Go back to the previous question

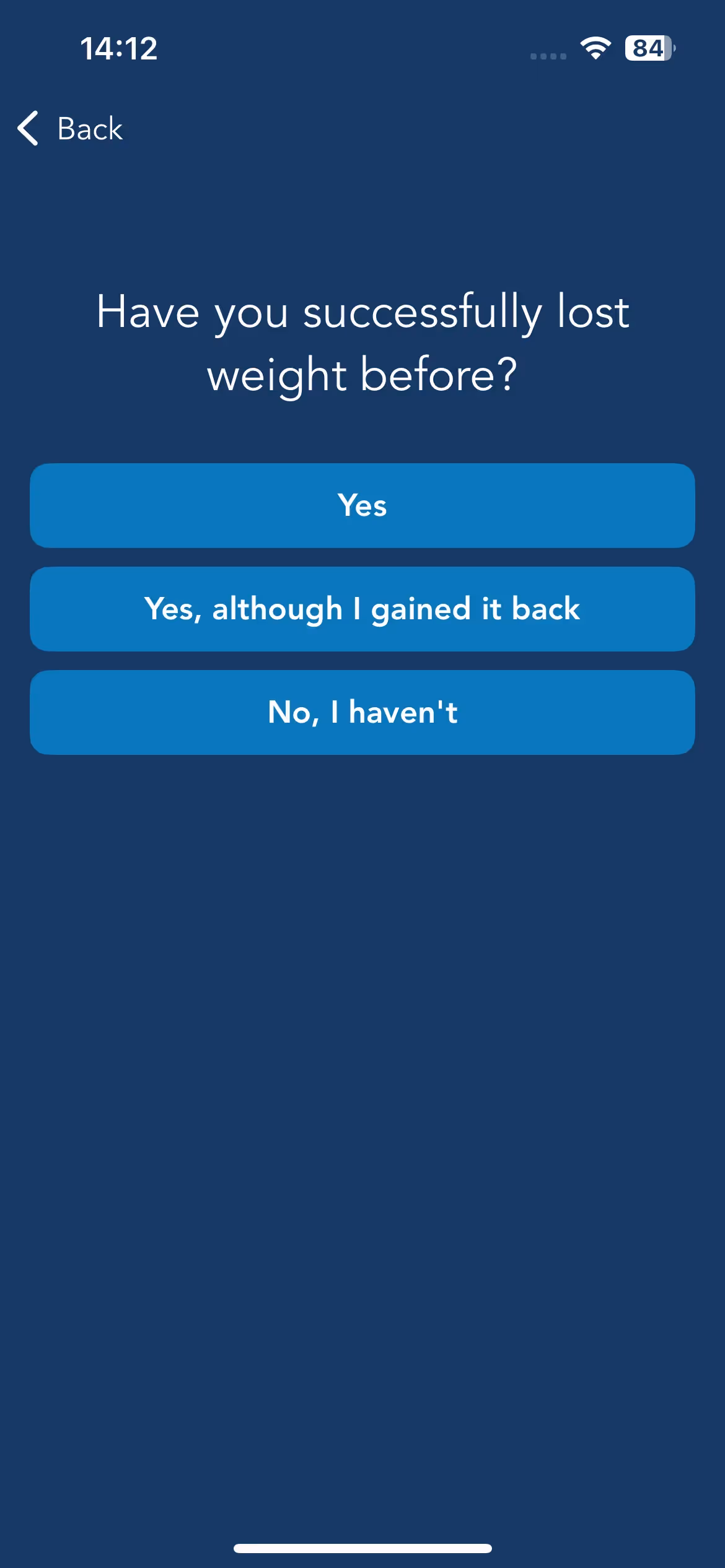tap(70, 129)
